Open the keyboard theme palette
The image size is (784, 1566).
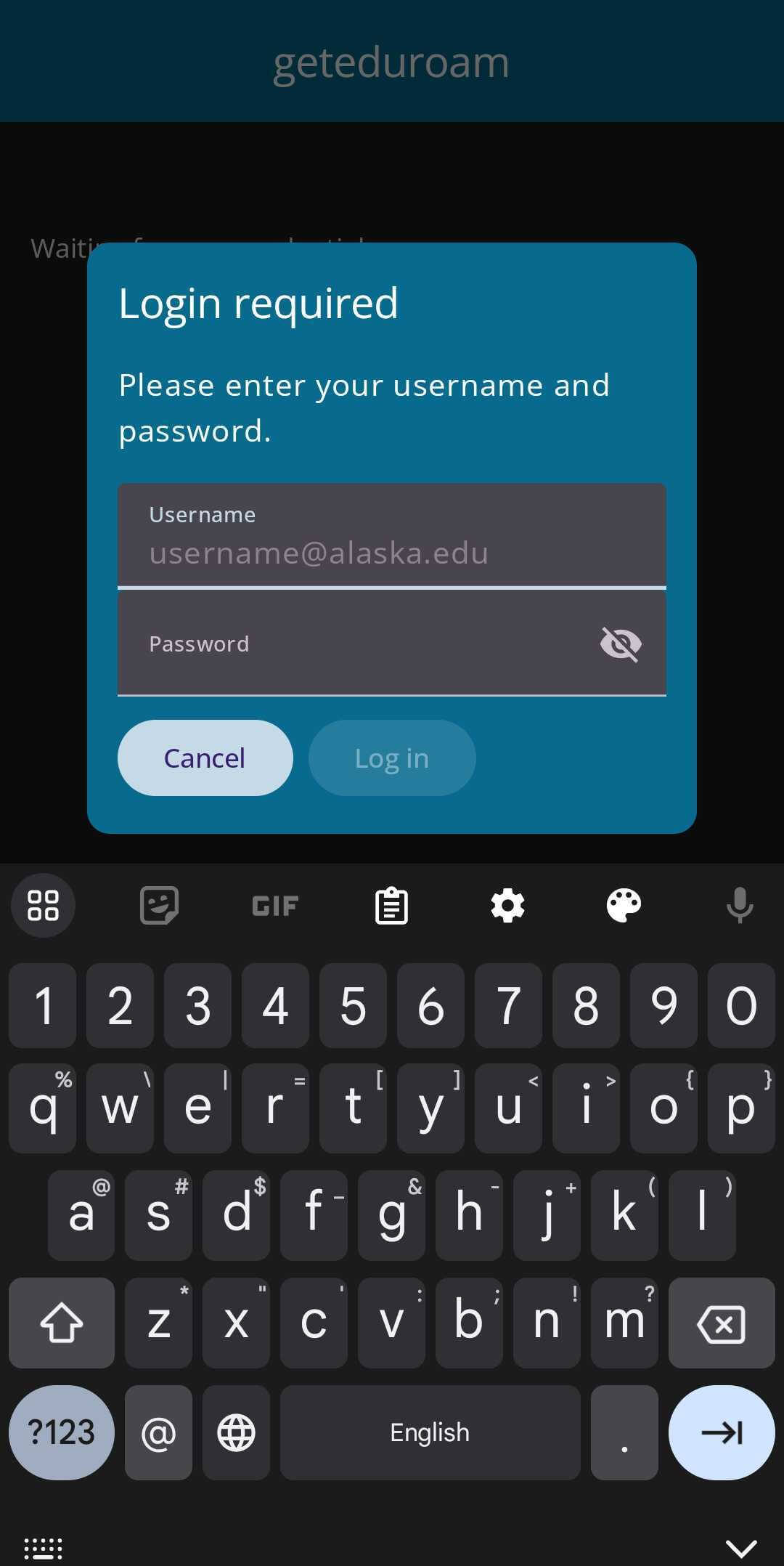[624, 906]
